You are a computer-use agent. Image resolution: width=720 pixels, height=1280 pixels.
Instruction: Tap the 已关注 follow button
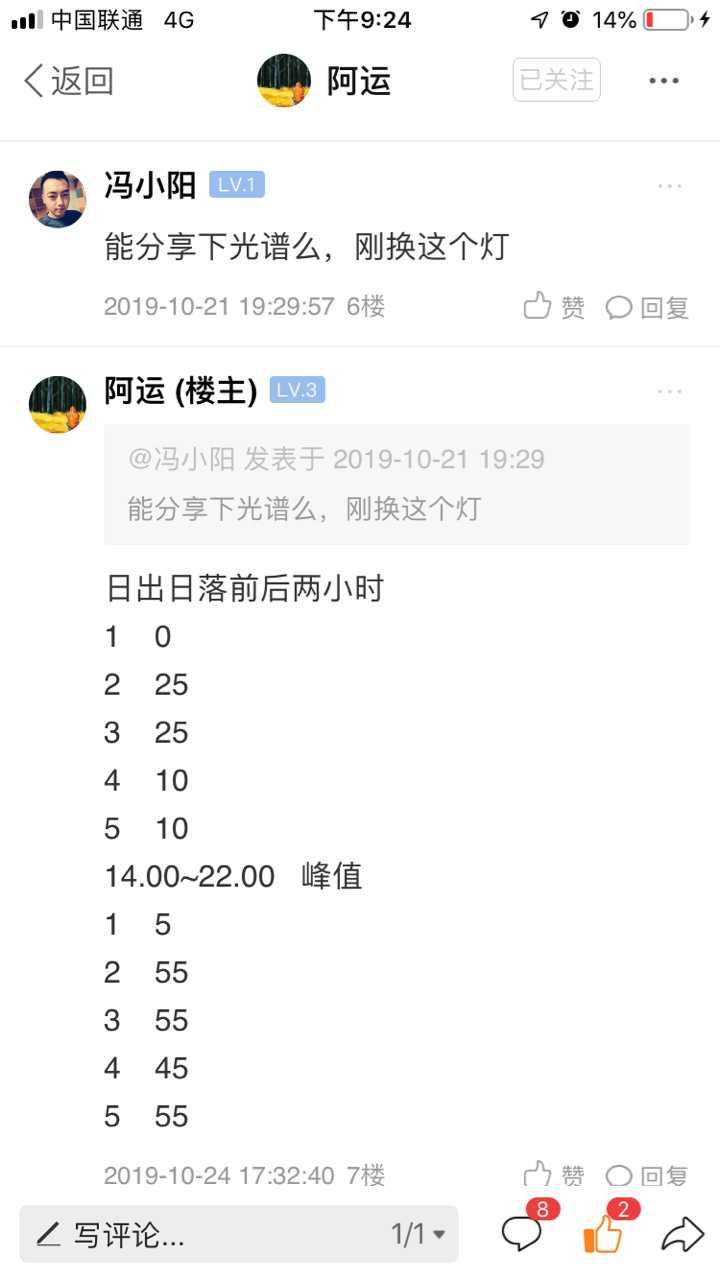[556, 80]
